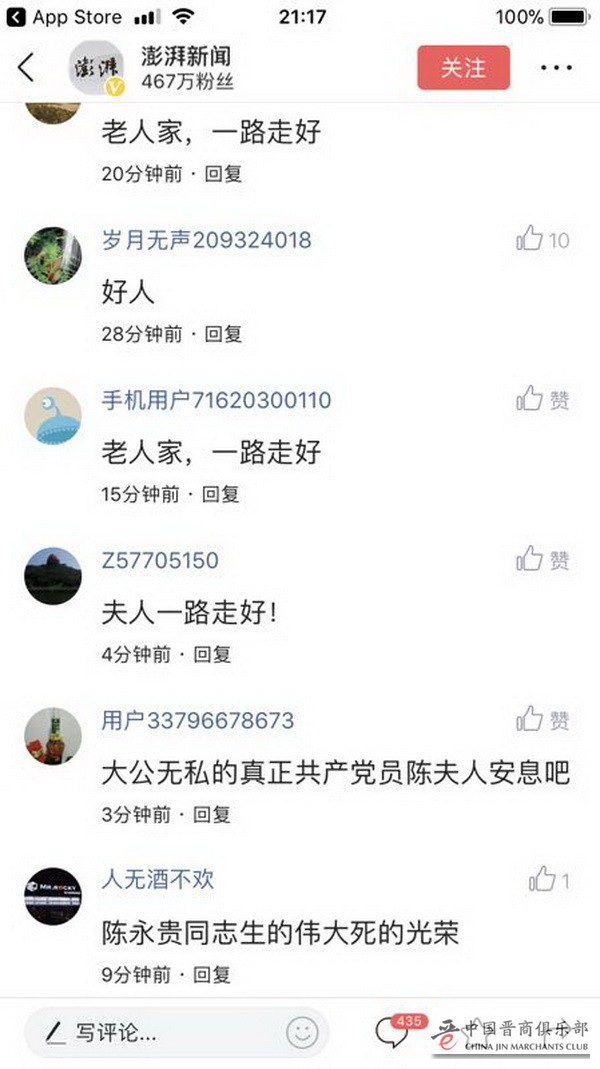
Task: Like 人无酒不欢's comment
Action: 542,880
